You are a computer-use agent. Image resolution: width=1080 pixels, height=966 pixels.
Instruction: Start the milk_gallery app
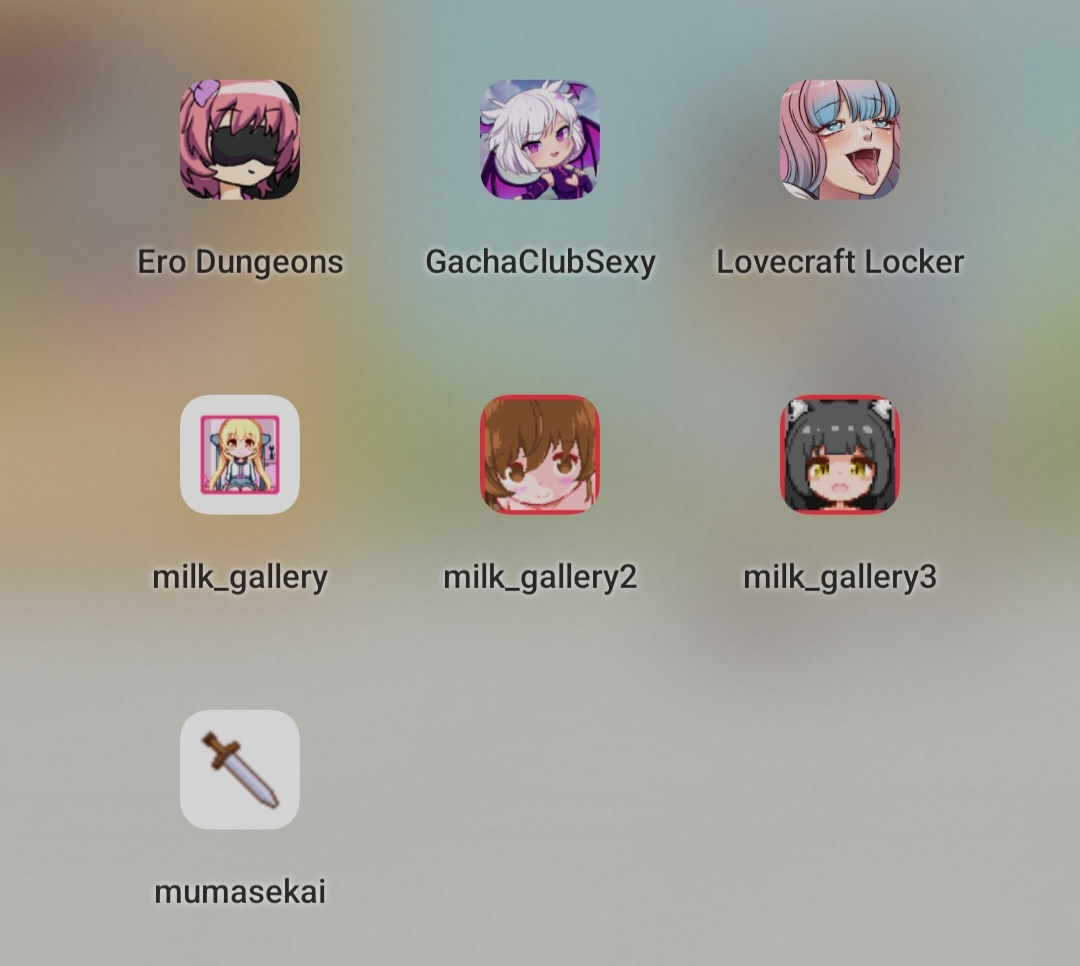click(x=240, y=455)
